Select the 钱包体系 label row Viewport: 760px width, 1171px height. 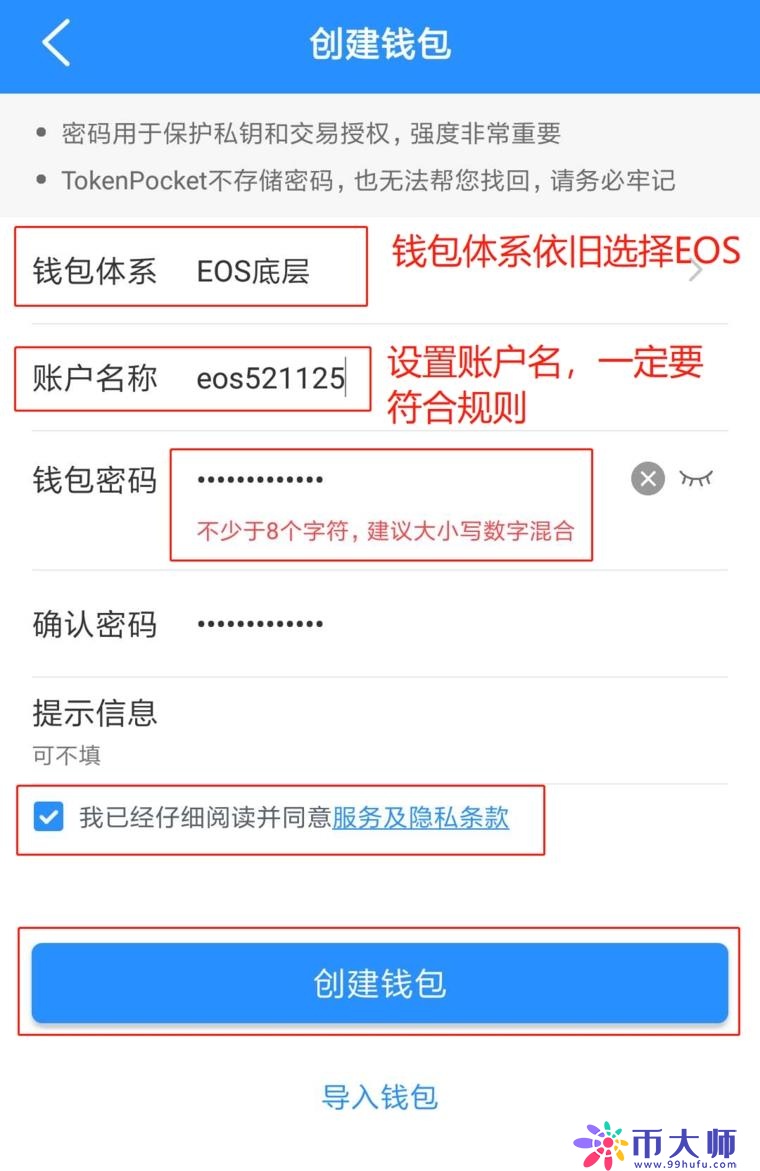(93, 267)
